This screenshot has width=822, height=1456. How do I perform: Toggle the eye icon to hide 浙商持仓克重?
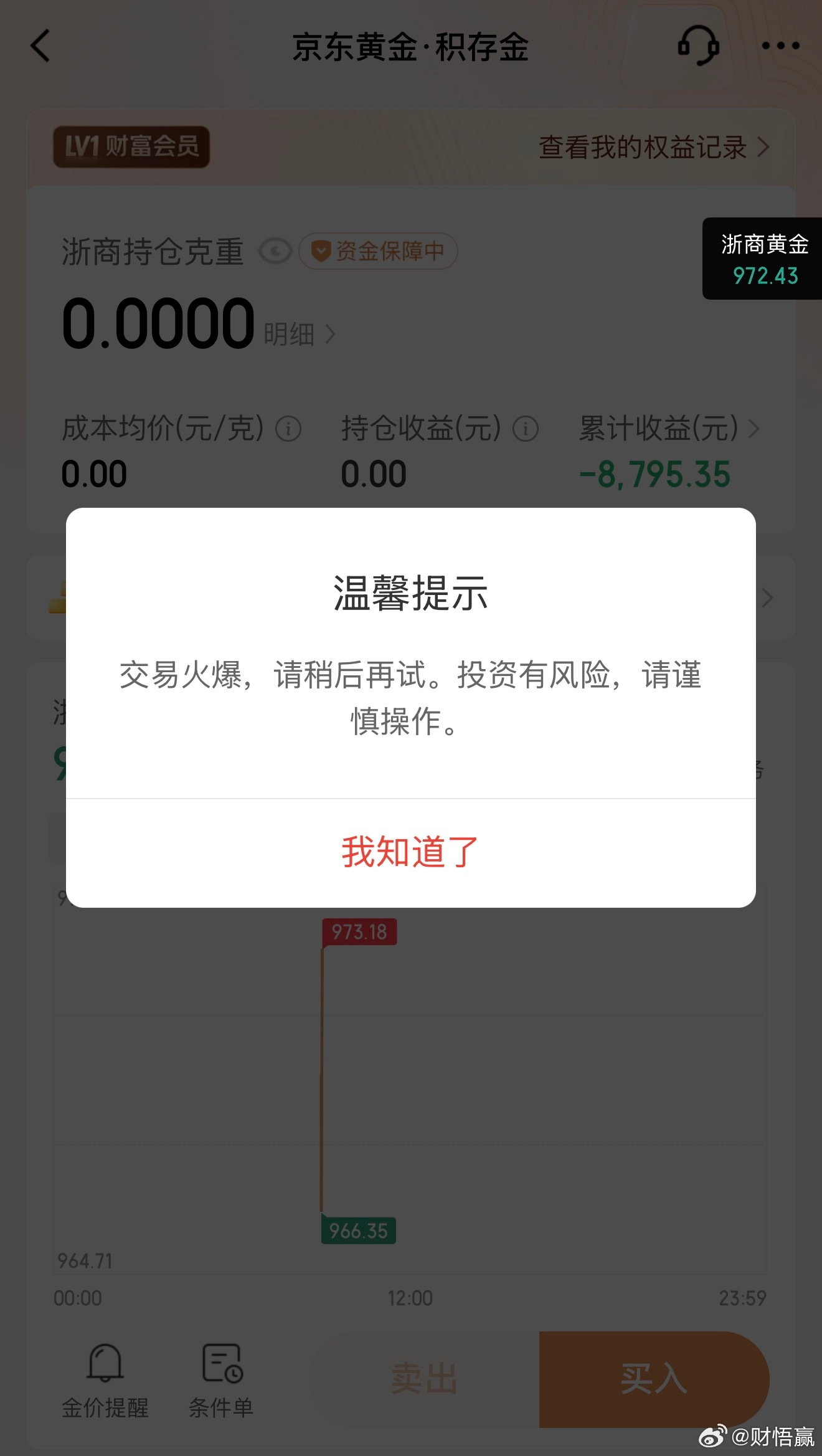point(275,250)
